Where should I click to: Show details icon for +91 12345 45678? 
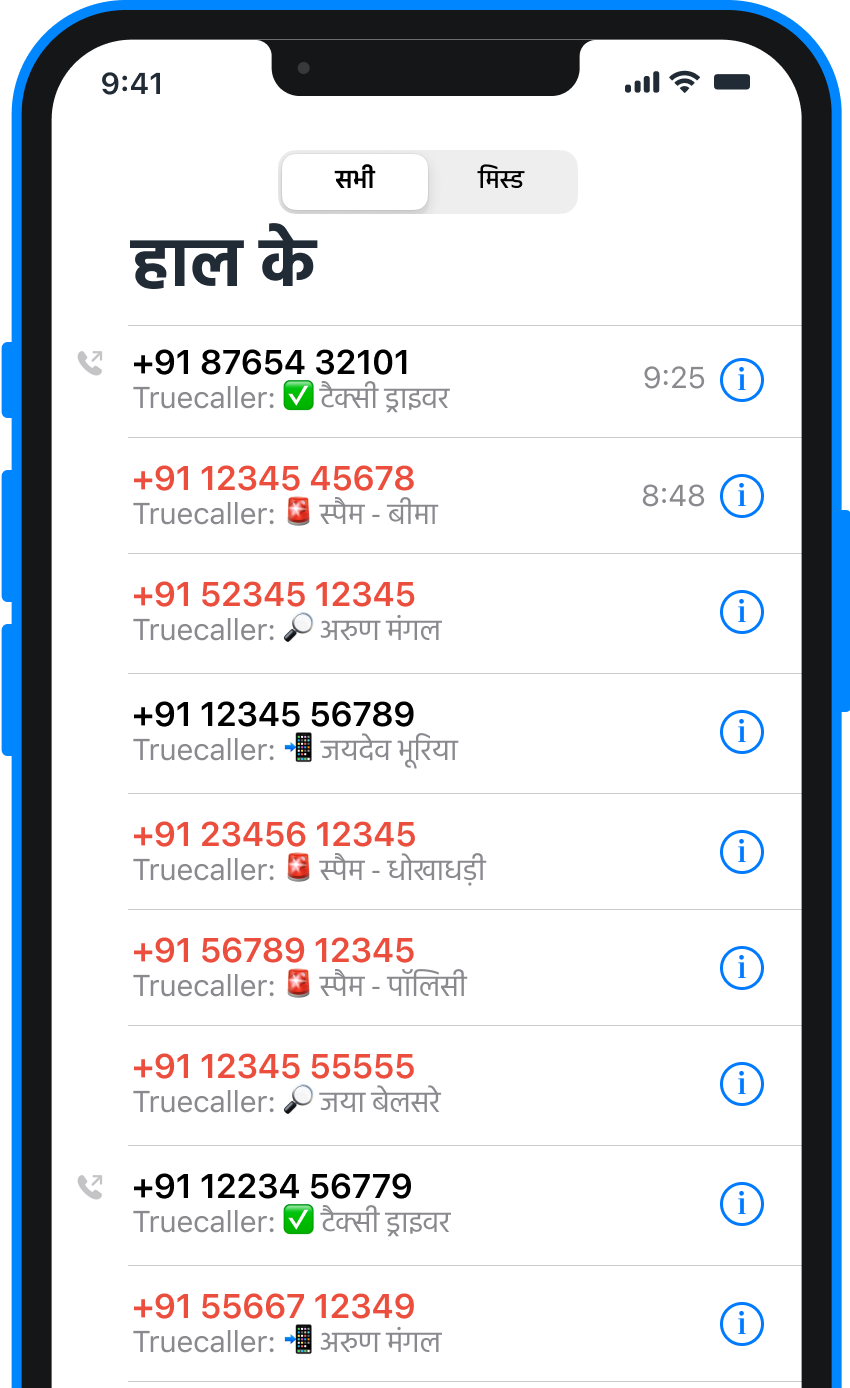[742, 495]
